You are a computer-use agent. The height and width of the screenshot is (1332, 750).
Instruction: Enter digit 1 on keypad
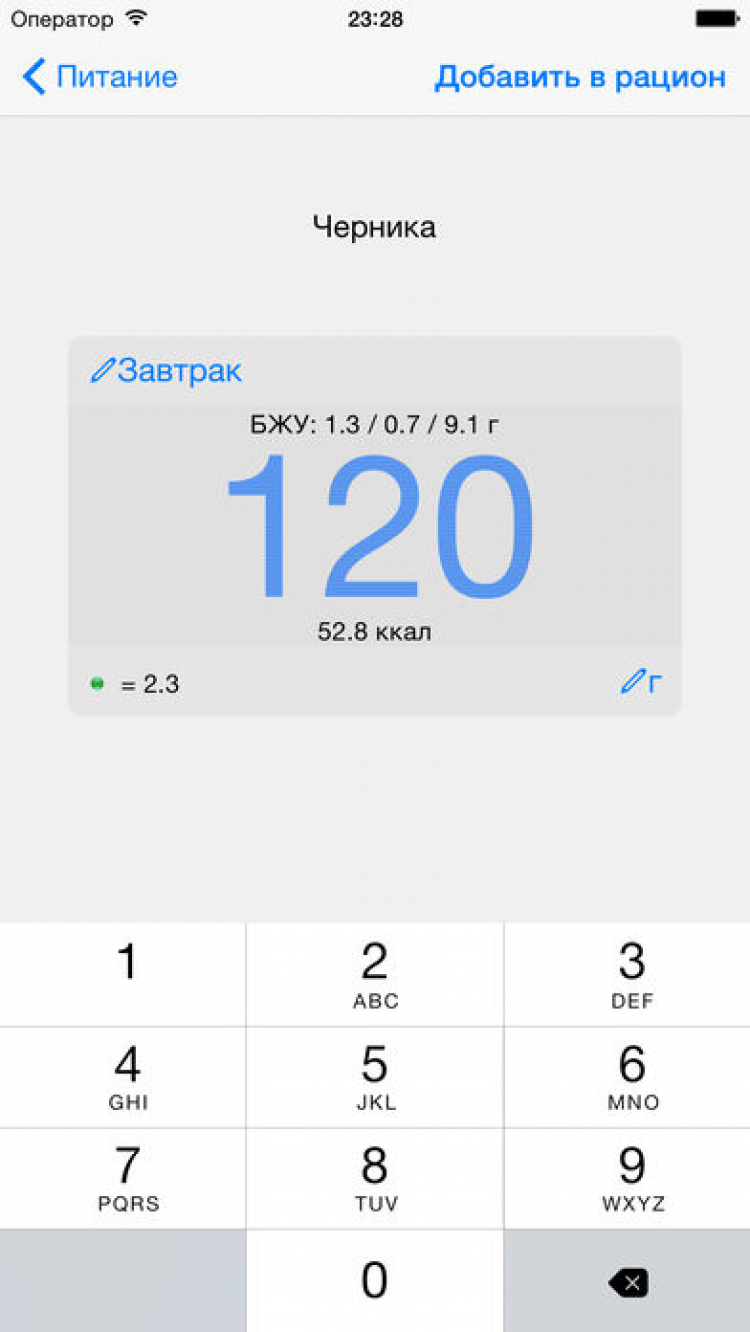click(124, 975)
